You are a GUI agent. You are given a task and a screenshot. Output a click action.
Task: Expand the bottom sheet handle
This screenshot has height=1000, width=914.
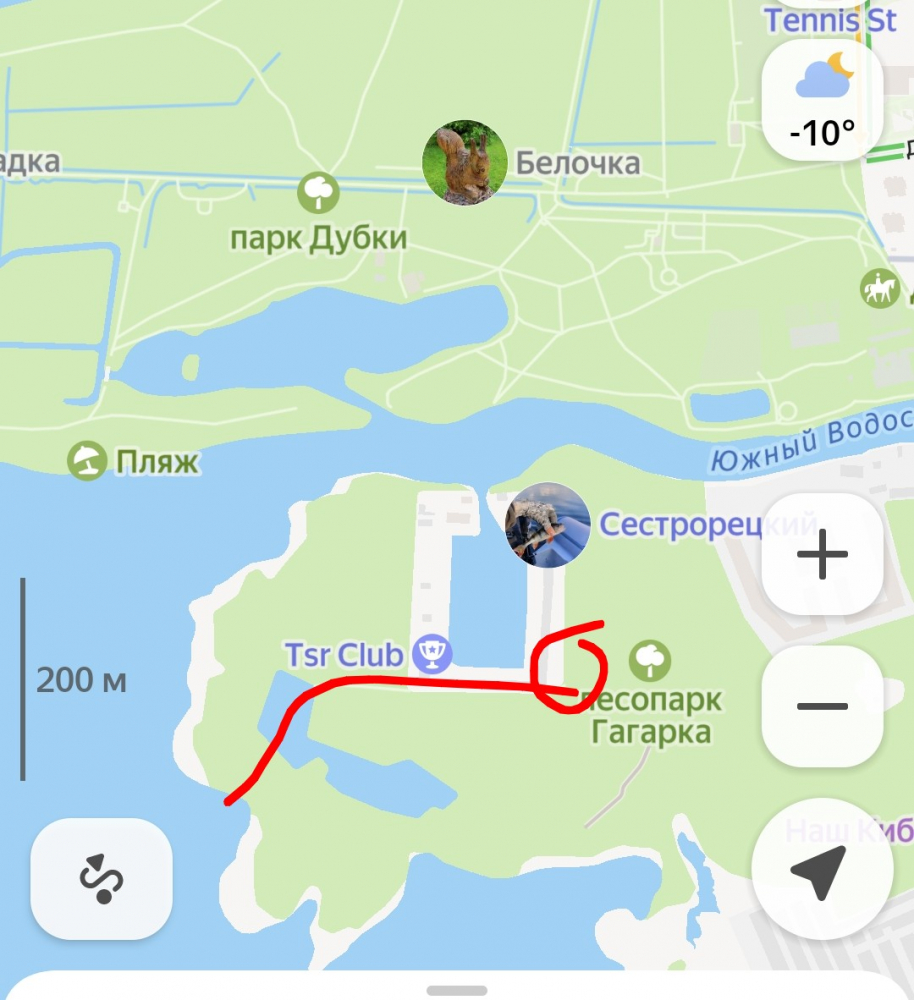click(457, 990)
